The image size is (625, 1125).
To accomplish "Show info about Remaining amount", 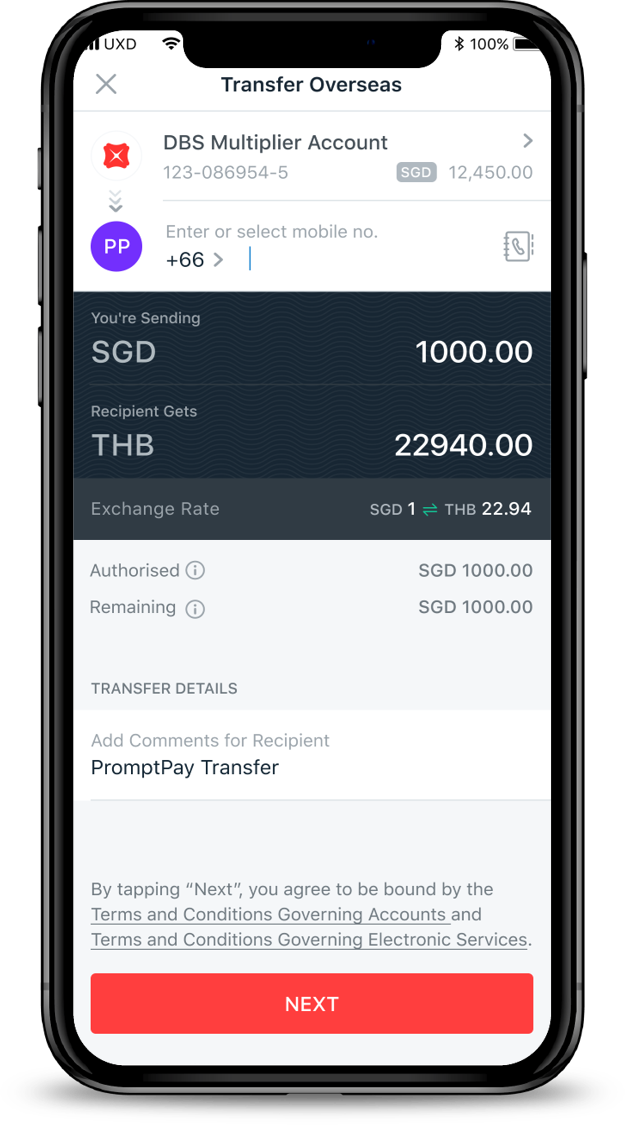I will click(195, 608).
